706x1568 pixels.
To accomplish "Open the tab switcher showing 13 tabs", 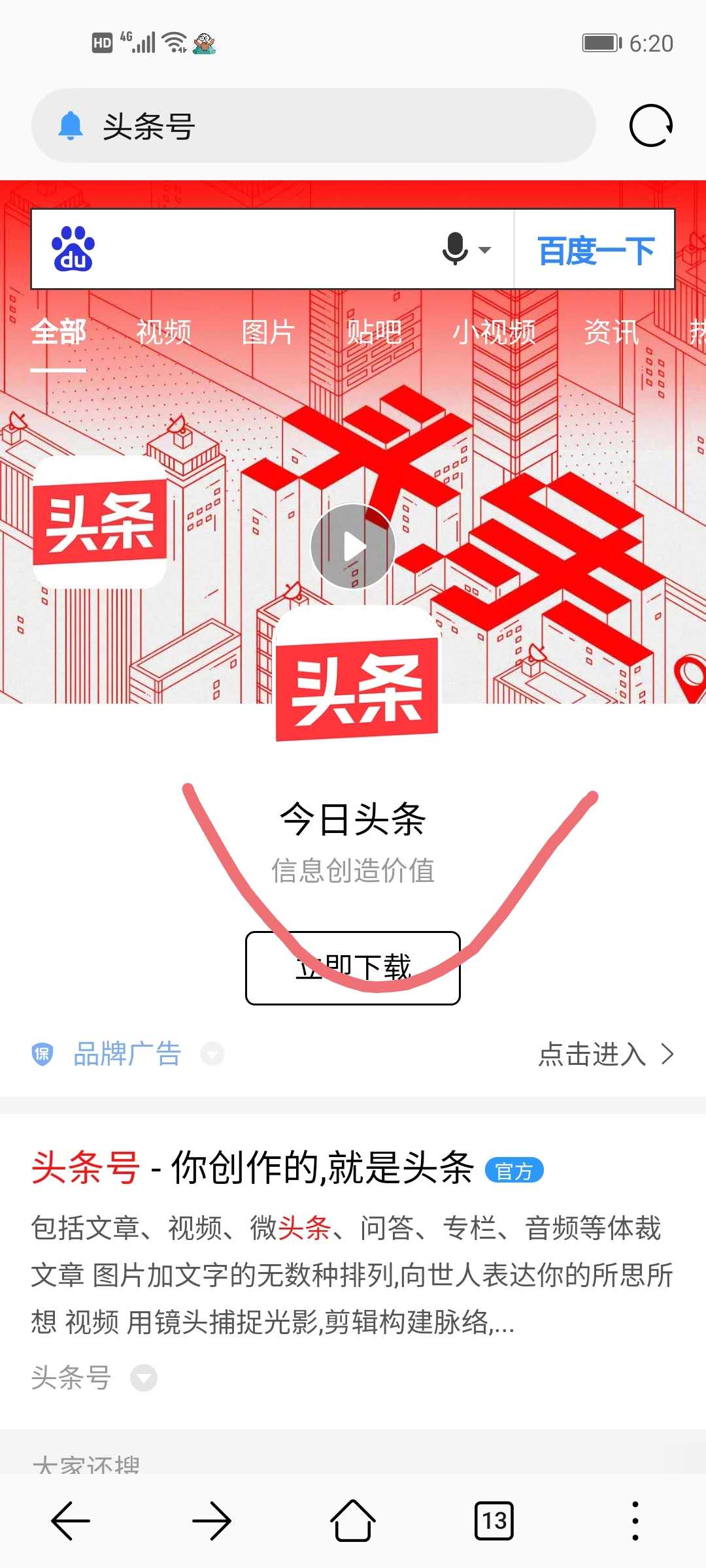I will click(x=494, y=1520).
